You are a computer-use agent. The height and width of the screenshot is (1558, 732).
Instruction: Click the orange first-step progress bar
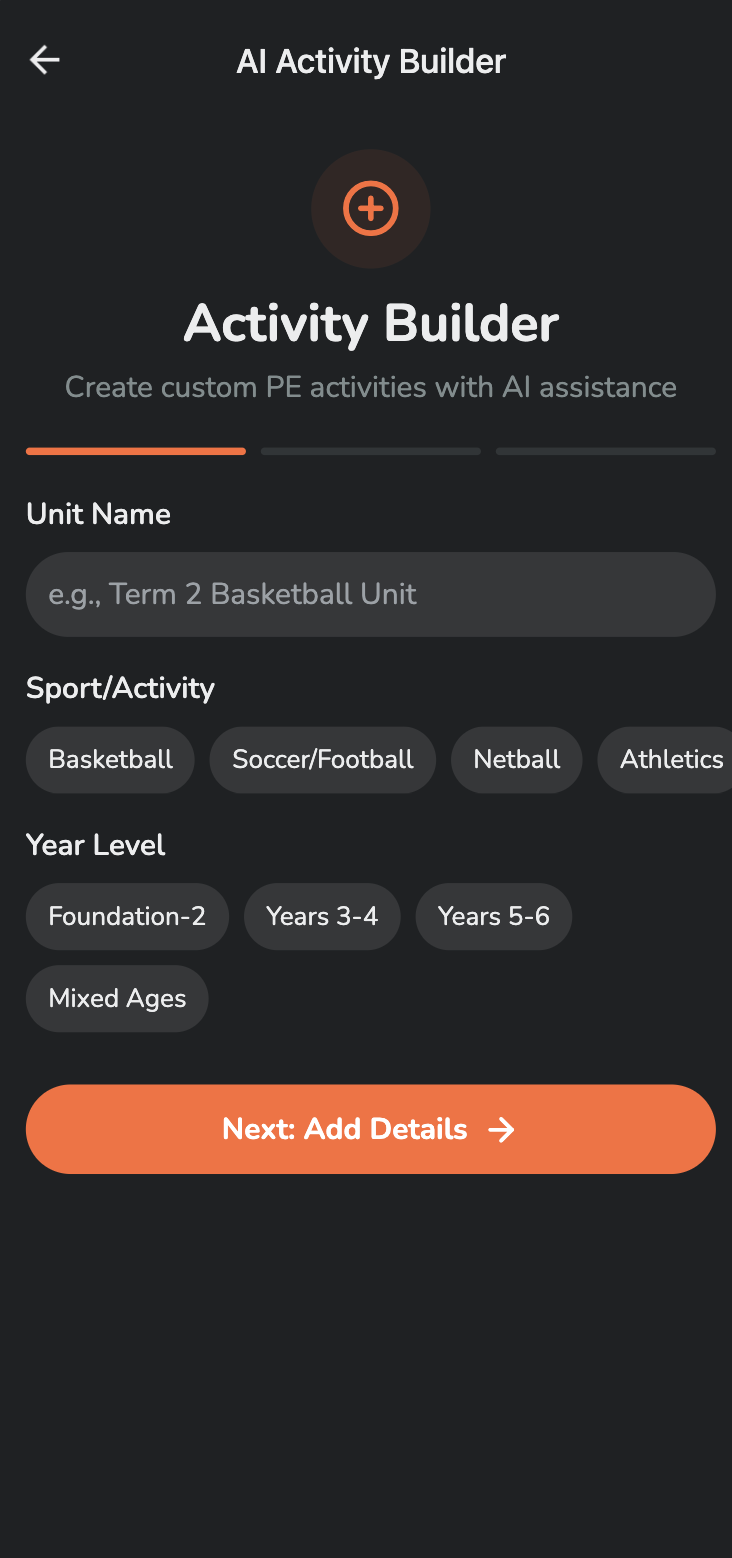point(135,451)
